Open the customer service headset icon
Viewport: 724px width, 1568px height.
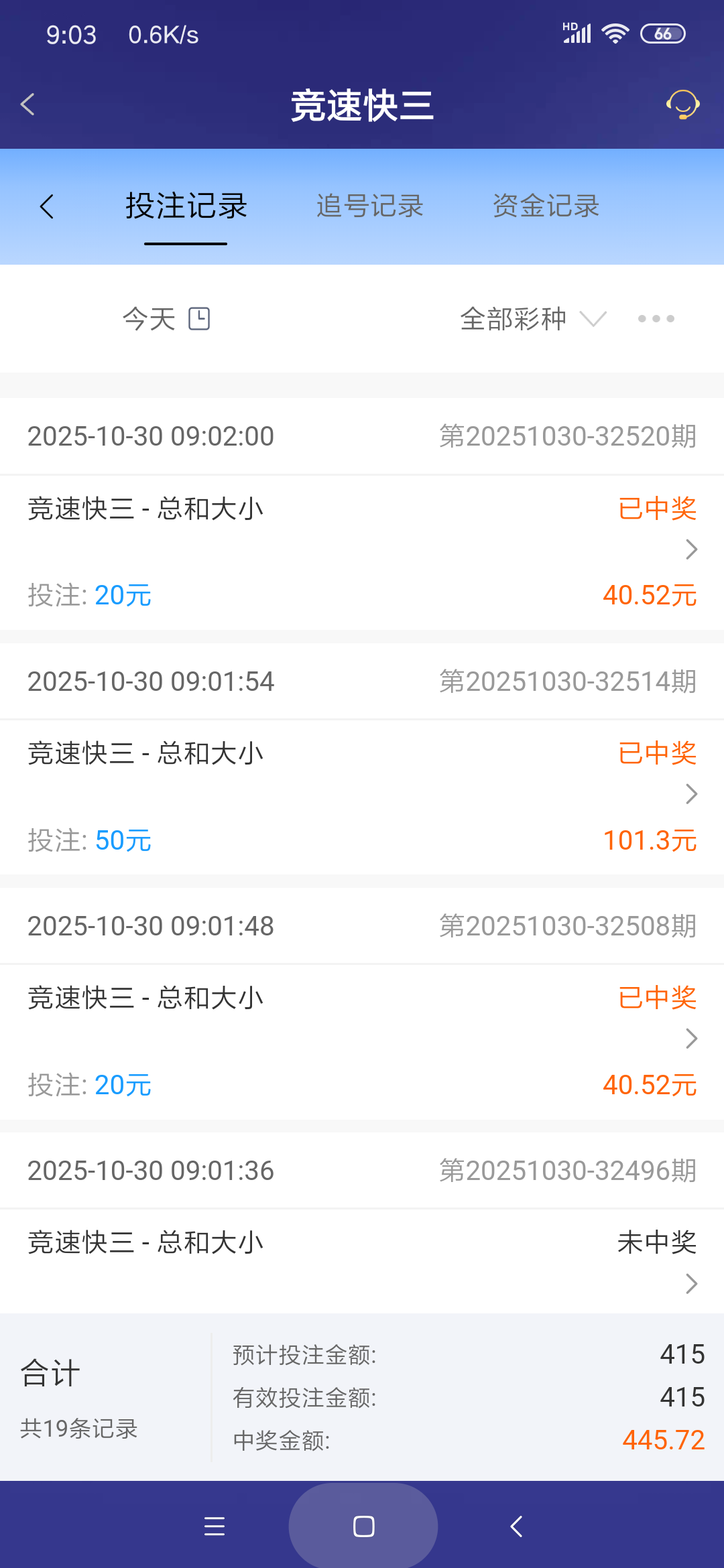[682, 105]
